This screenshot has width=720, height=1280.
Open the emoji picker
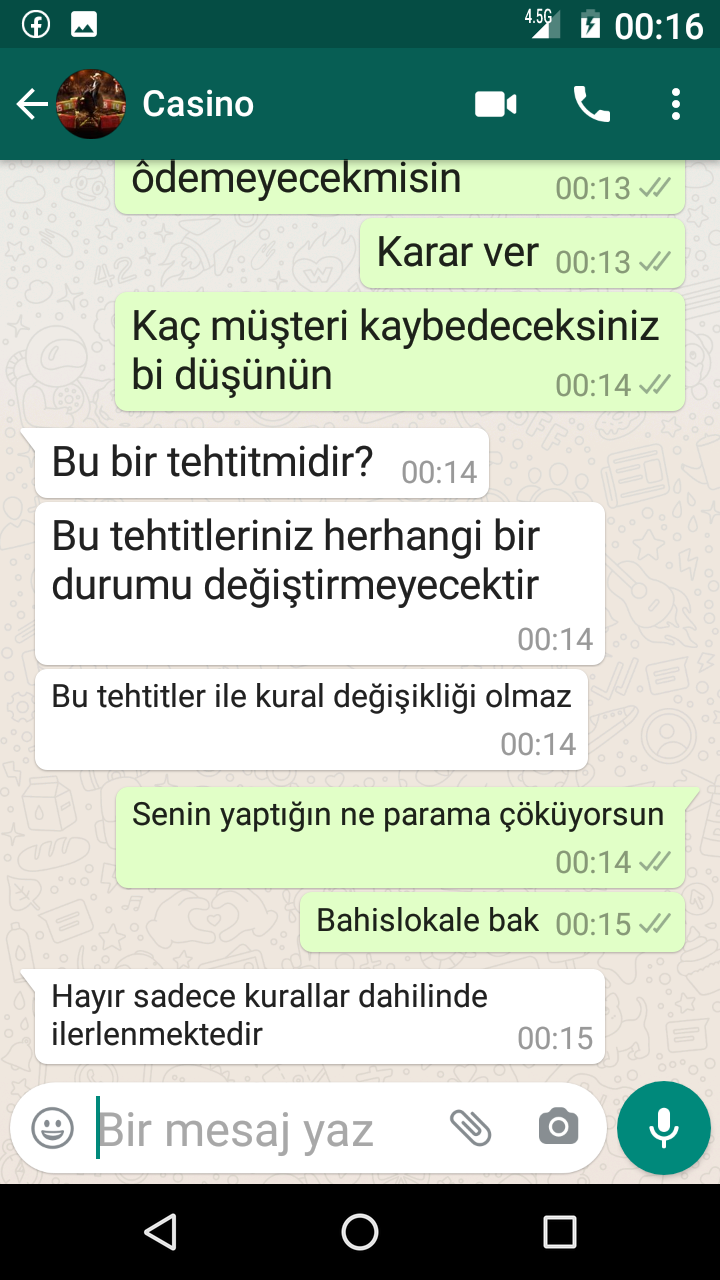point(53,1129)
